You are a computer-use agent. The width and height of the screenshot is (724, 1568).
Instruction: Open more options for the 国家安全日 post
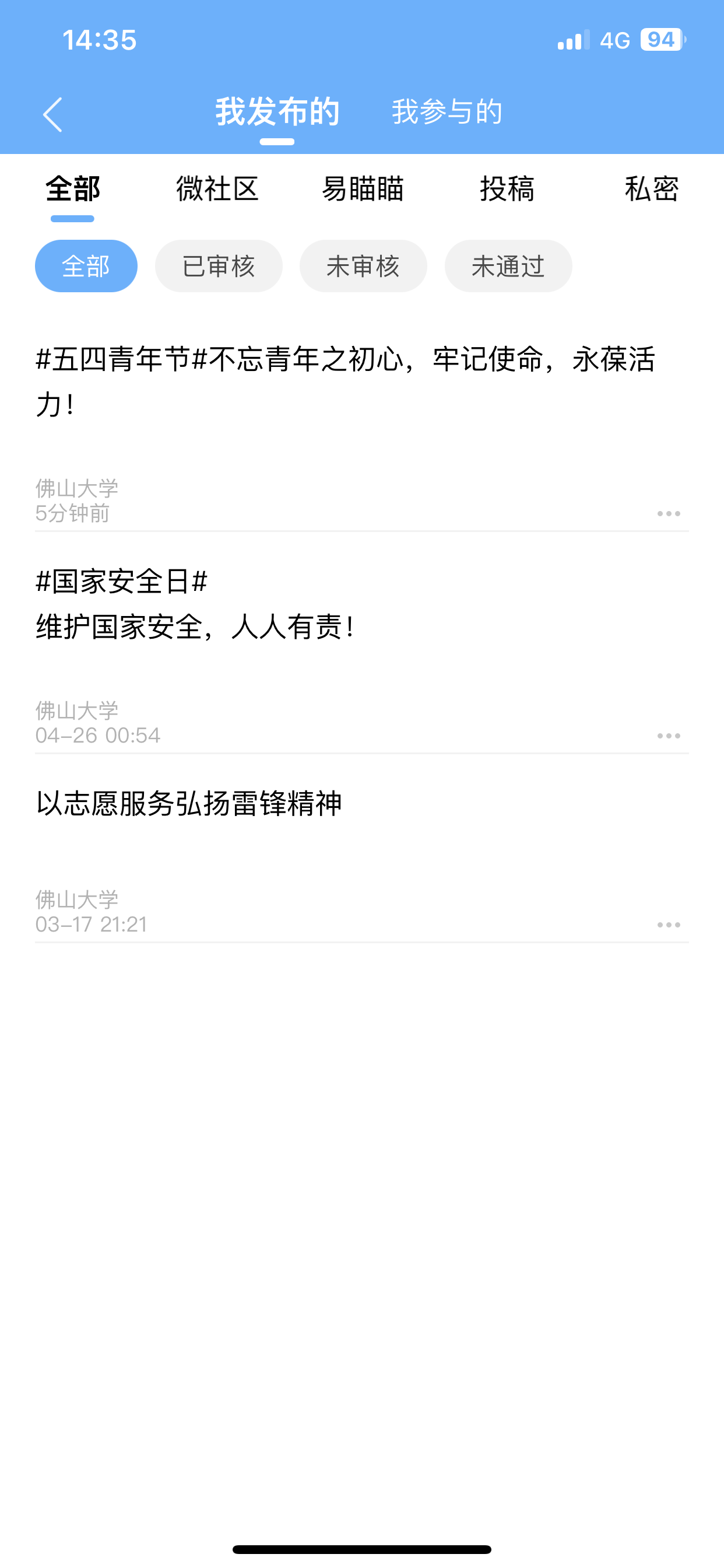point(669,736)
